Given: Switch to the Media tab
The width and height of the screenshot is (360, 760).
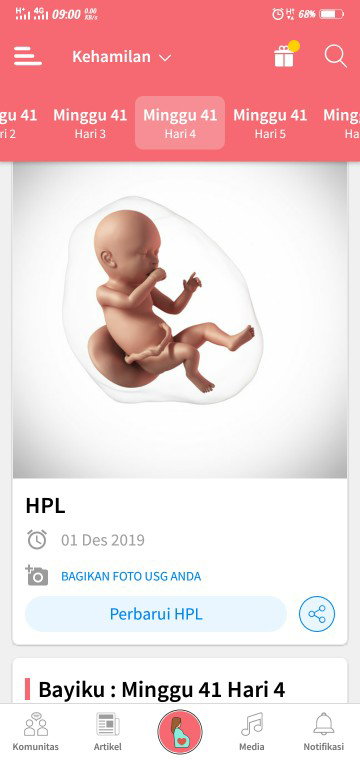Looking at the screenshot, I should point(251,732).
